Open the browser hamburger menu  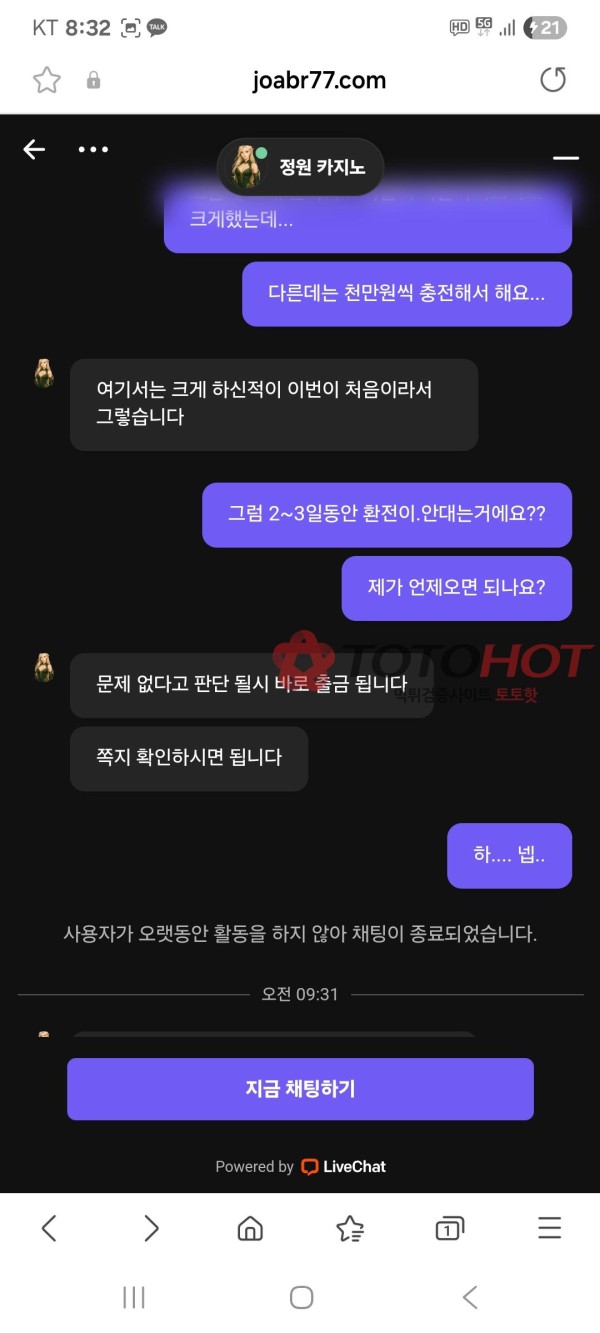click(x=550, y=1228)
